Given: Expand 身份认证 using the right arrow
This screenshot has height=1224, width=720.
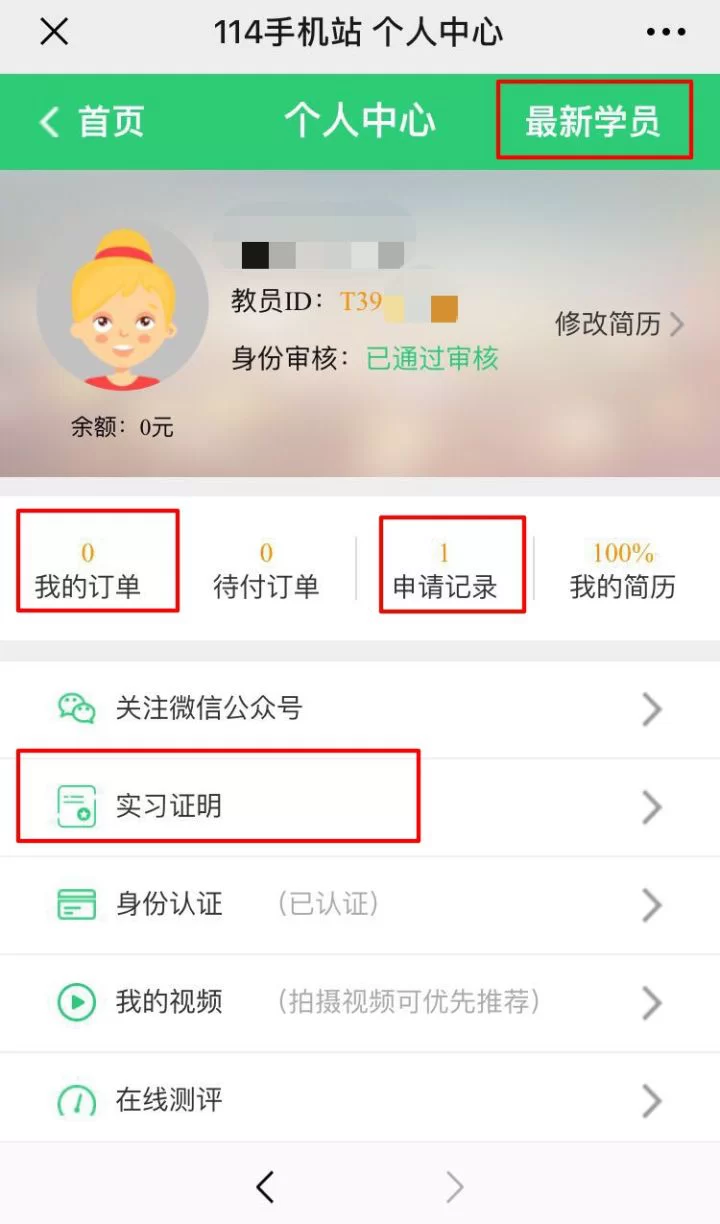Looking at the screenshot, I should click(650, 904).
